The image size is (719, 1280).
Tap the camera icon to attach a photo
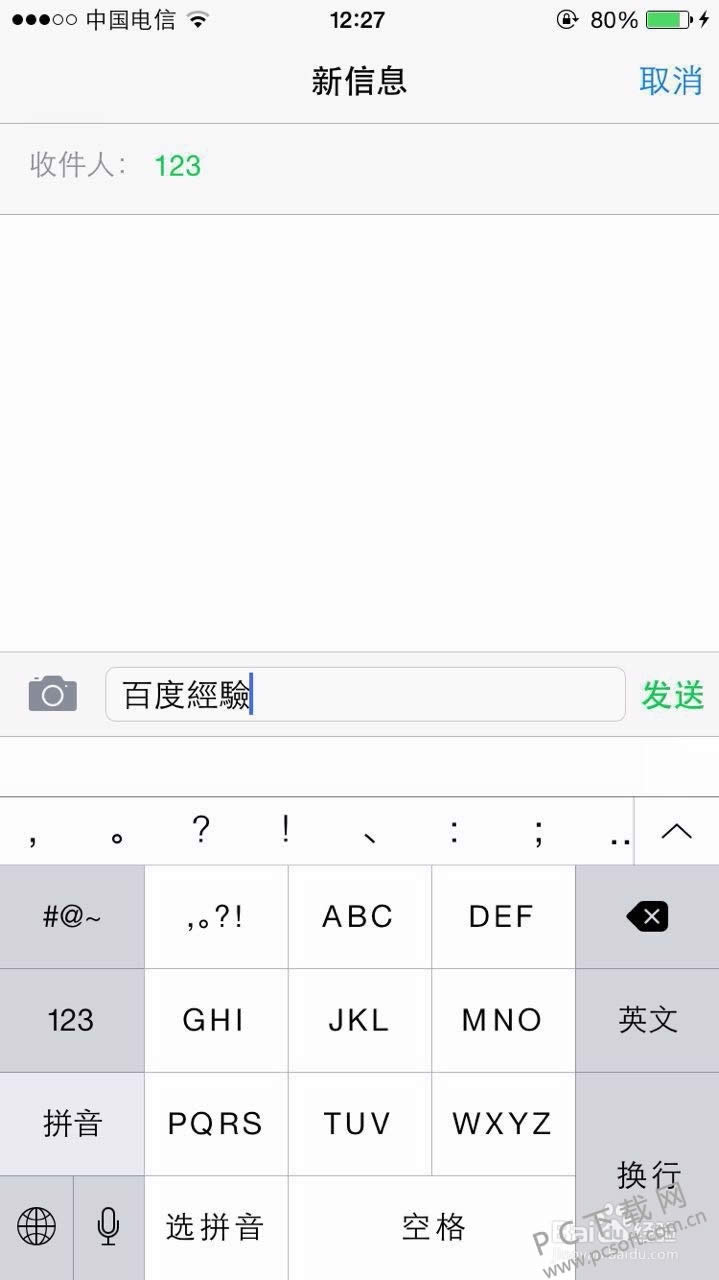(53, 693)
